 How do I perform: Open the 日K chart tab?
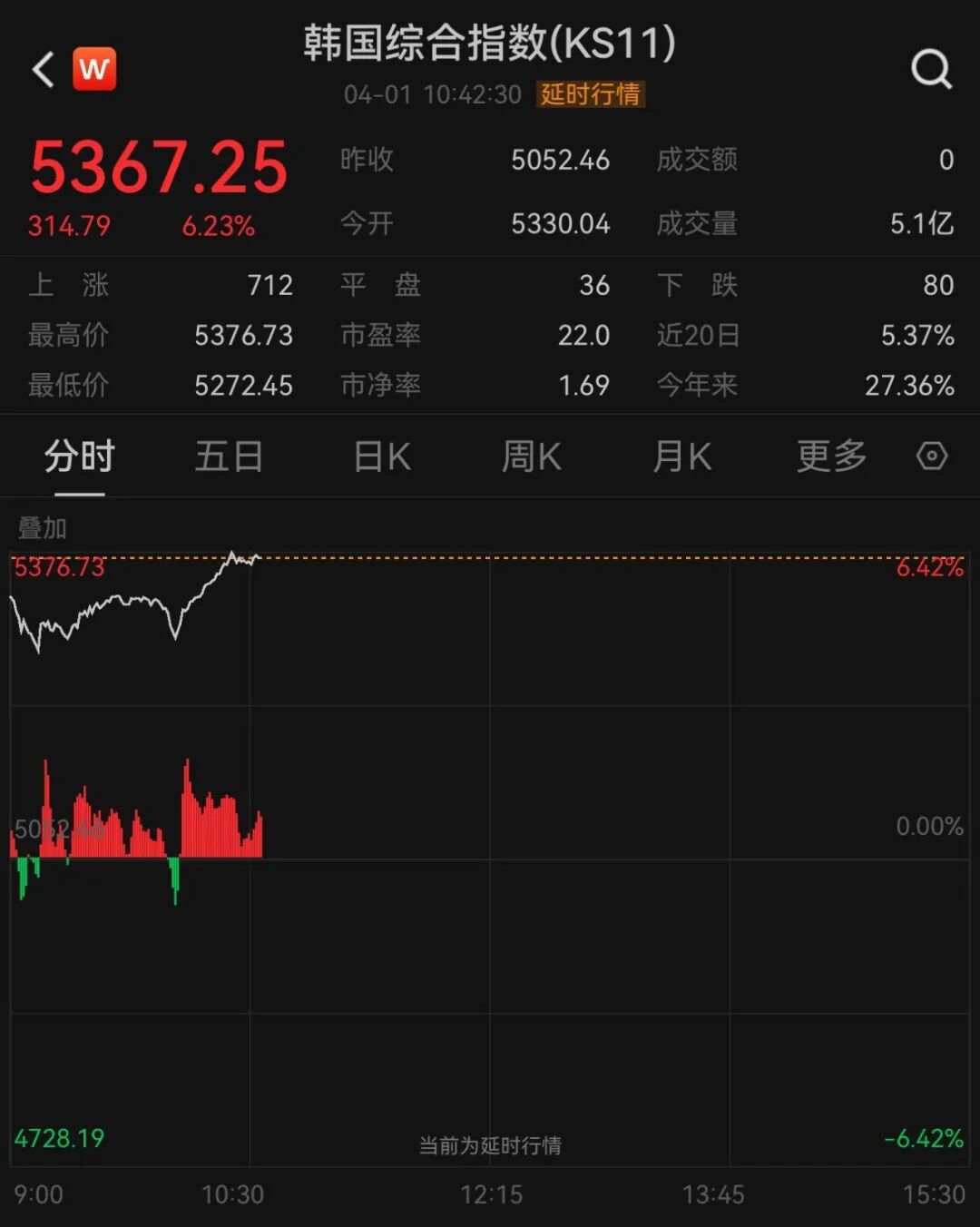click(382, 456)
